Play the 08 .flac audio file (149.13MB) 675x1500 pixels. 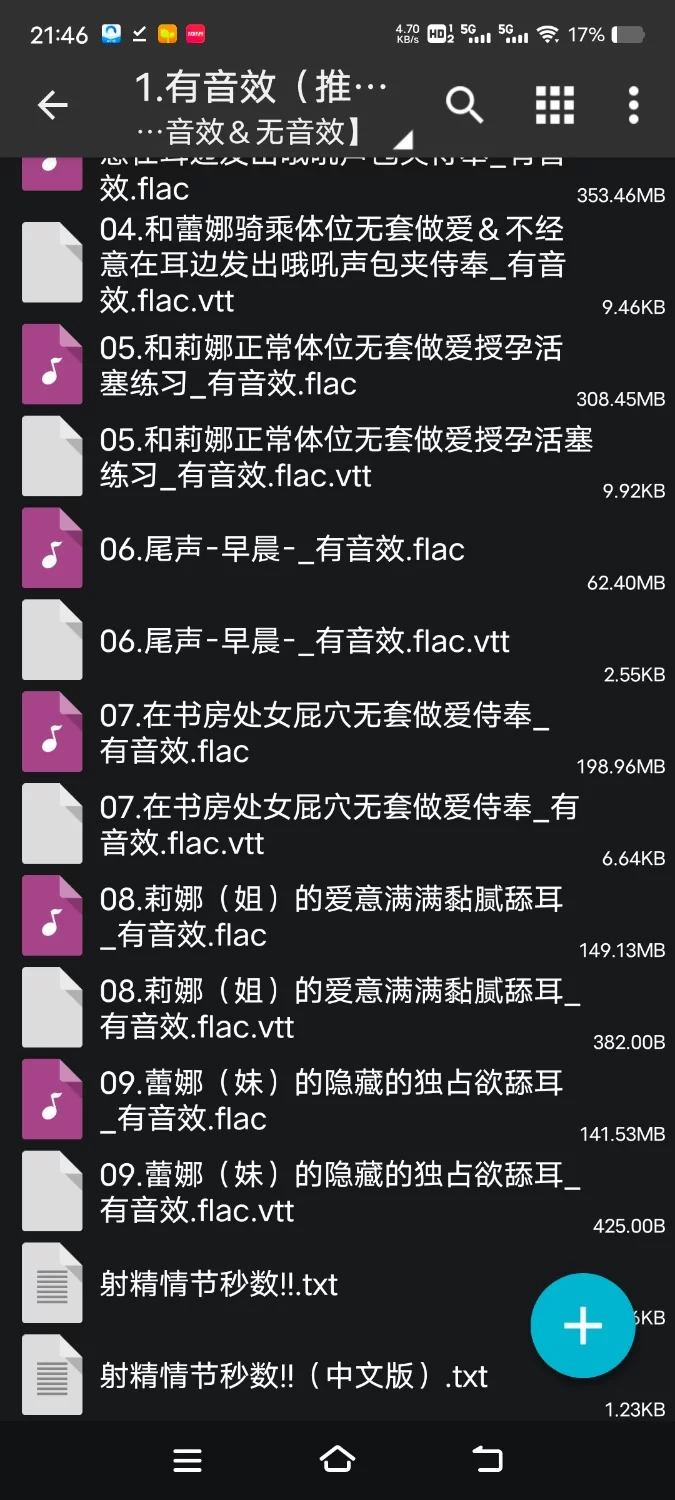coord(330,918)
